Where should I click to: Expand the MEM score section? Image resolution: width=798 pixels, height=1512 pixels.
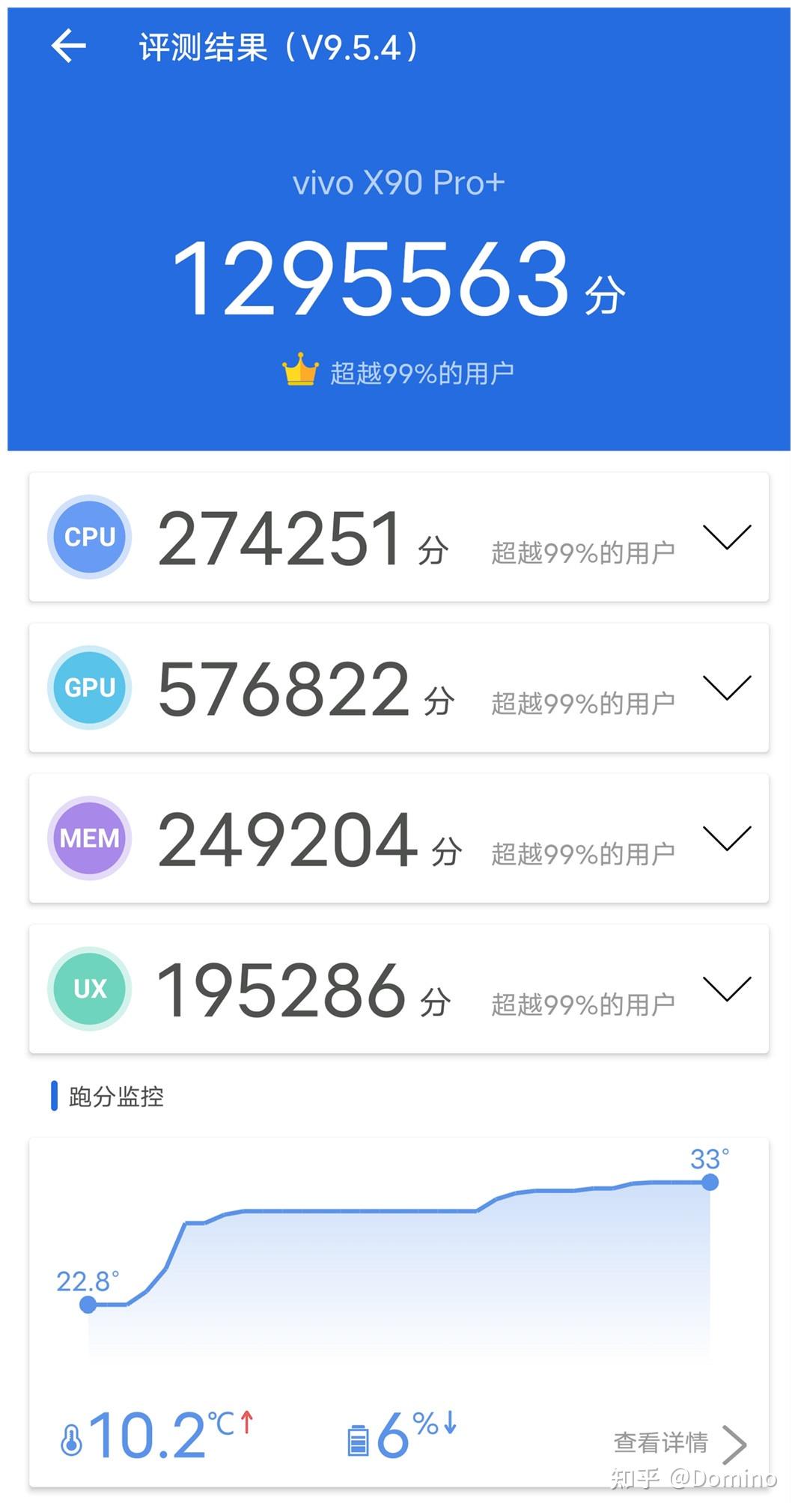point(726,838)
